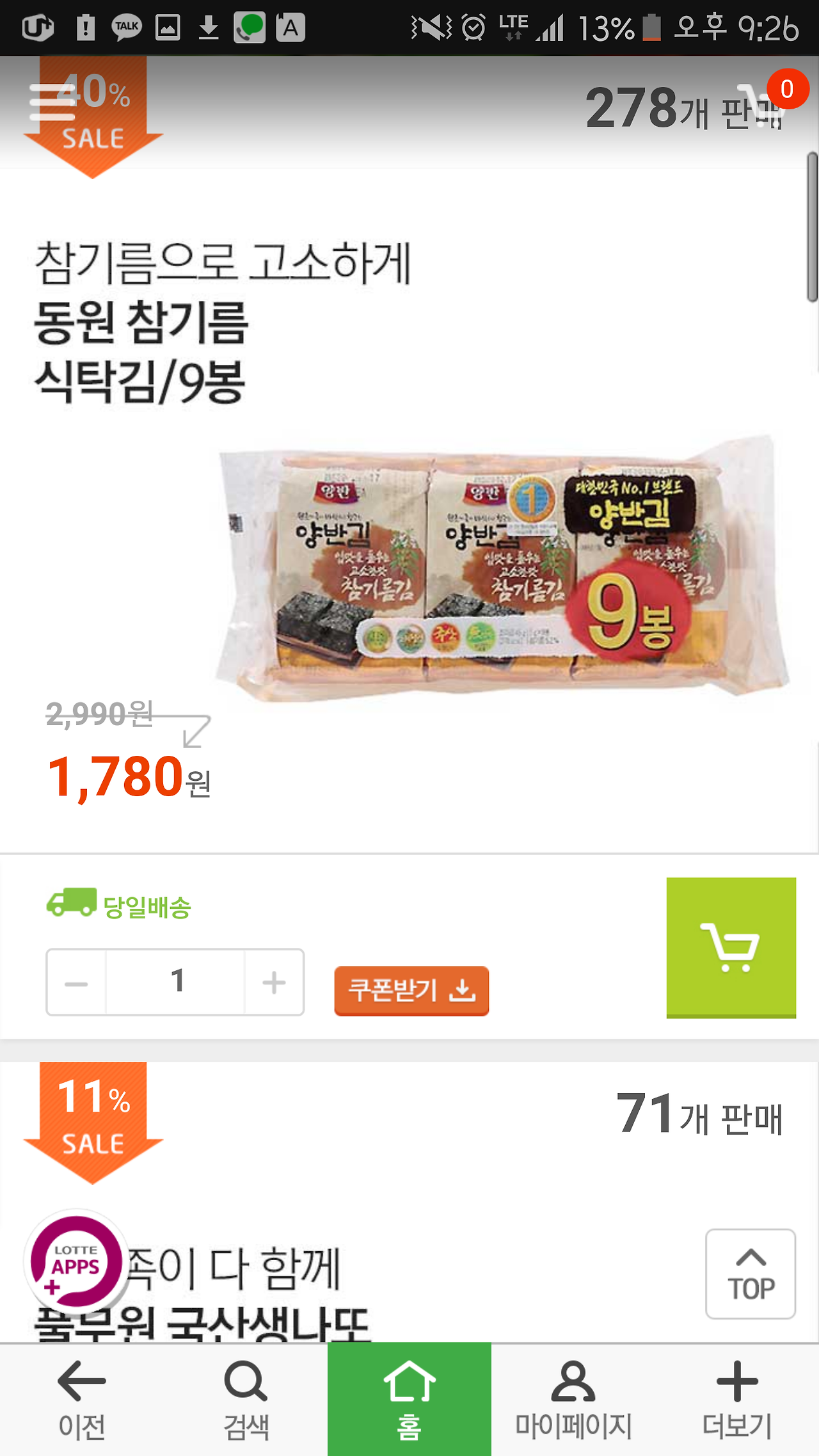Screen dimensions: 819x1456
Task: Open the 검색 search tab
Action: click(246, 1400)
